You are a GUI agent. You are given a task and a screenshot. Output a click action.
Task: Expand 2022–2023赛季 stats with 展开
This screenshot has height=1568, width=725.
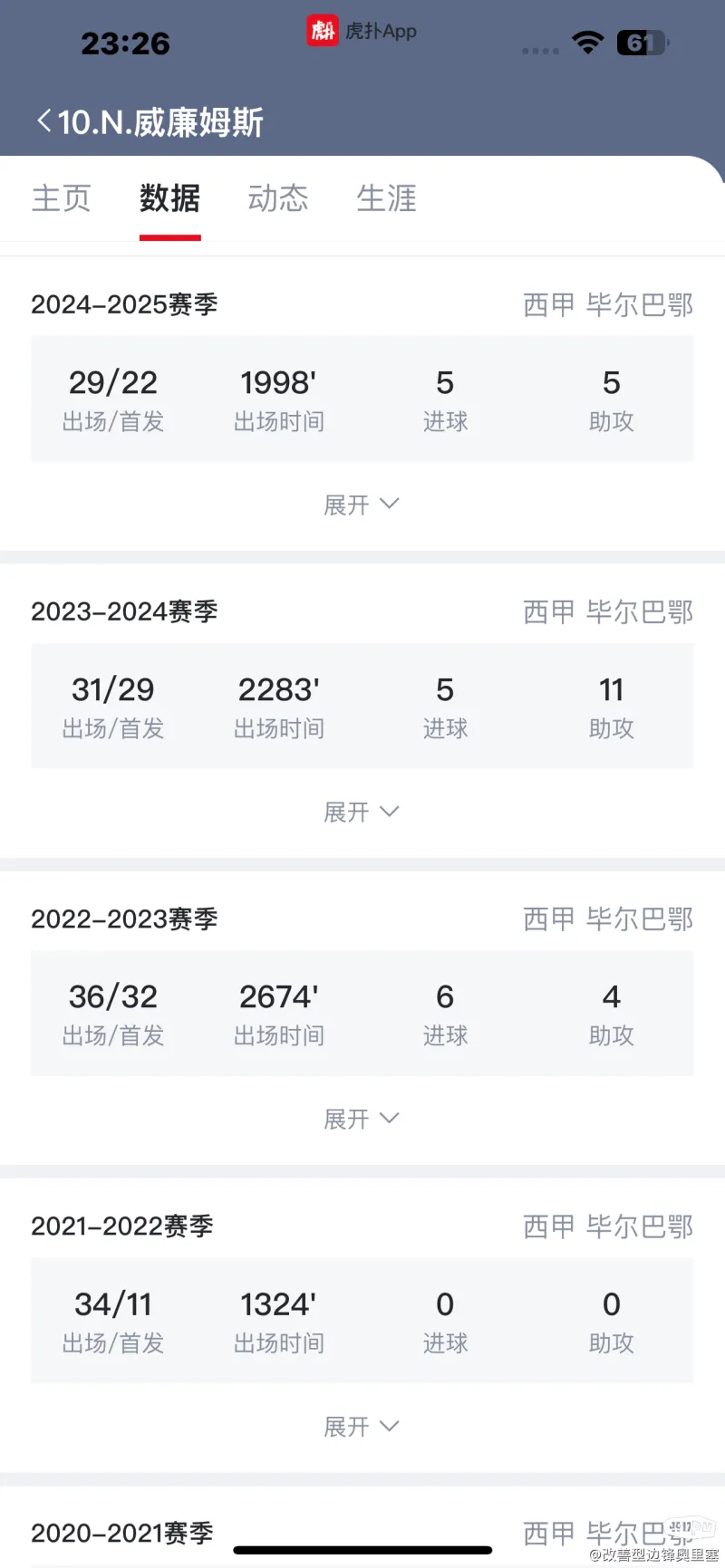click(x=362, y=1119)
